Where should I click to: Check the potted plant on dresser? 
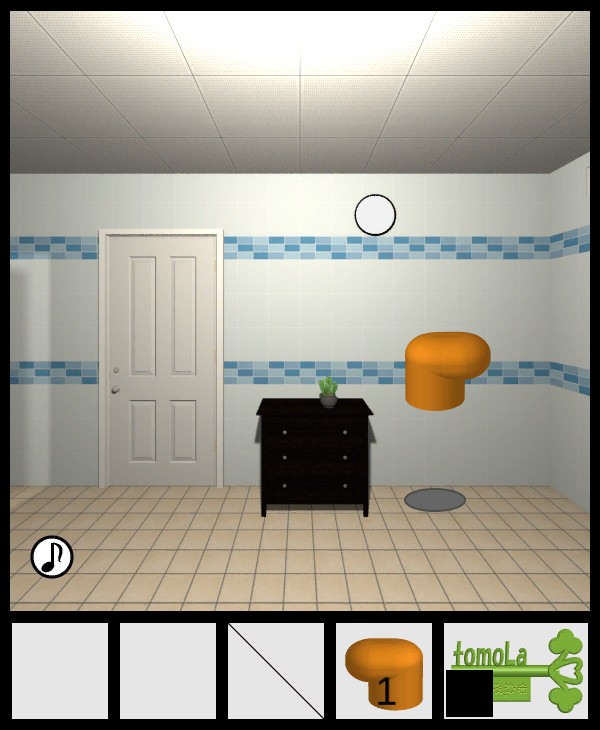[x=328, y=390]
